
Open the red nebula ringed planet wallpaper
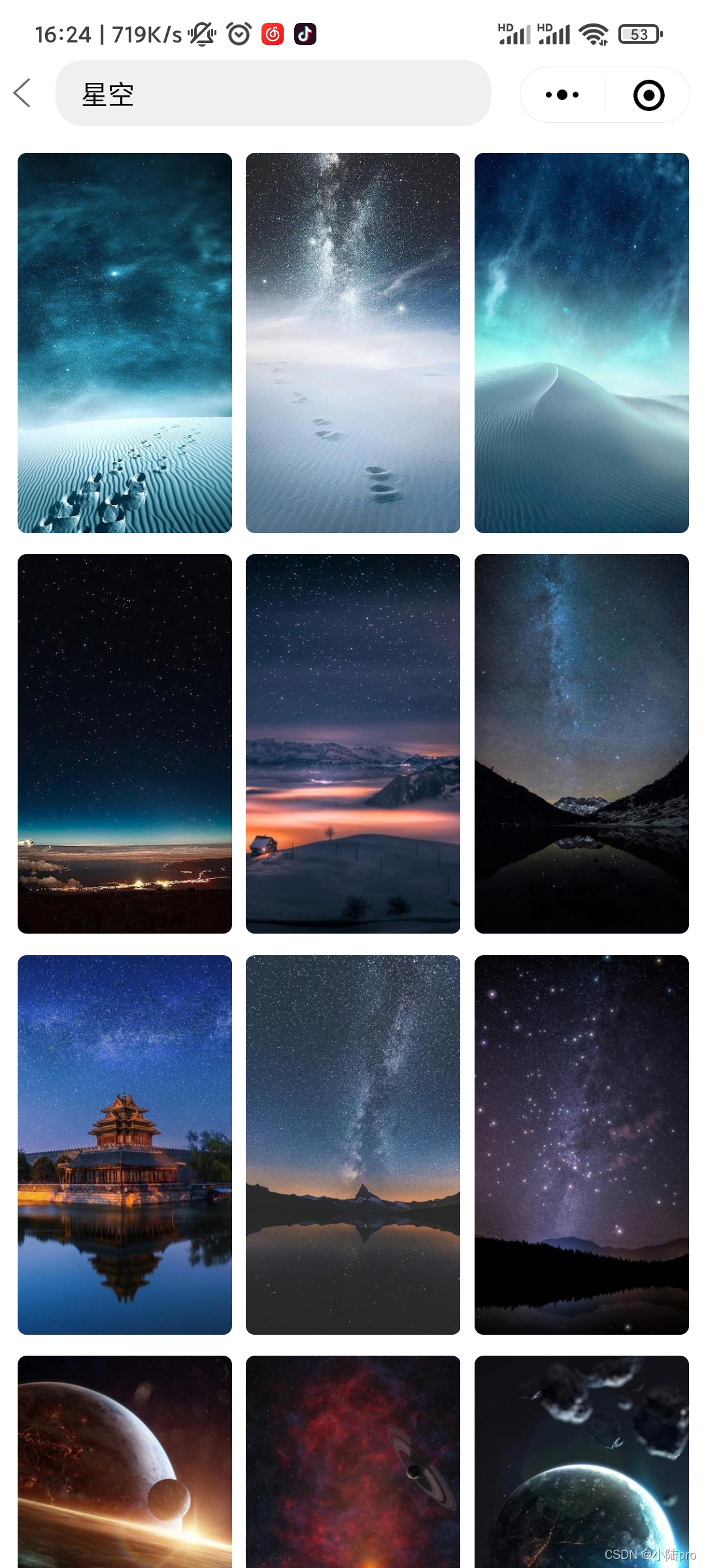coord(353,1462)
